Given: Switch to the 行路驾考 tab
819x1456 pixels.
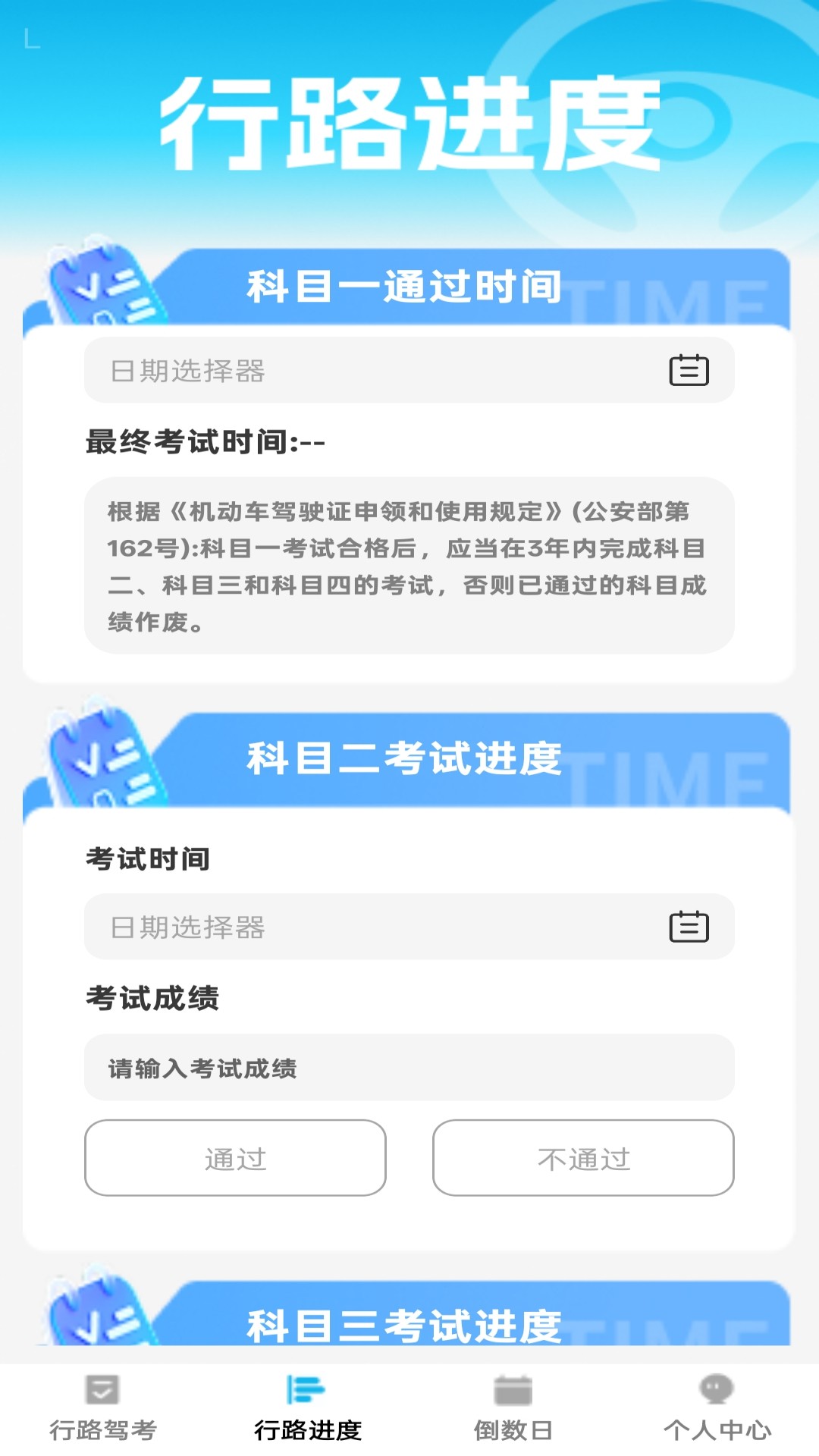Looking at the screenshot, I should point(102,1410).
